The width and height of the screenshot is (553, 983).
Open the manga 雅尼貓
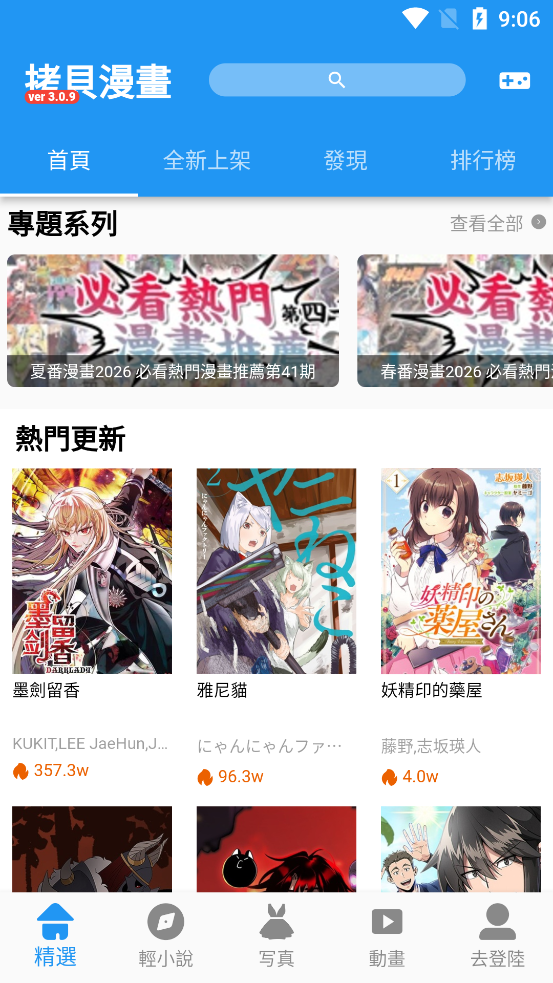tap(276, 570)
